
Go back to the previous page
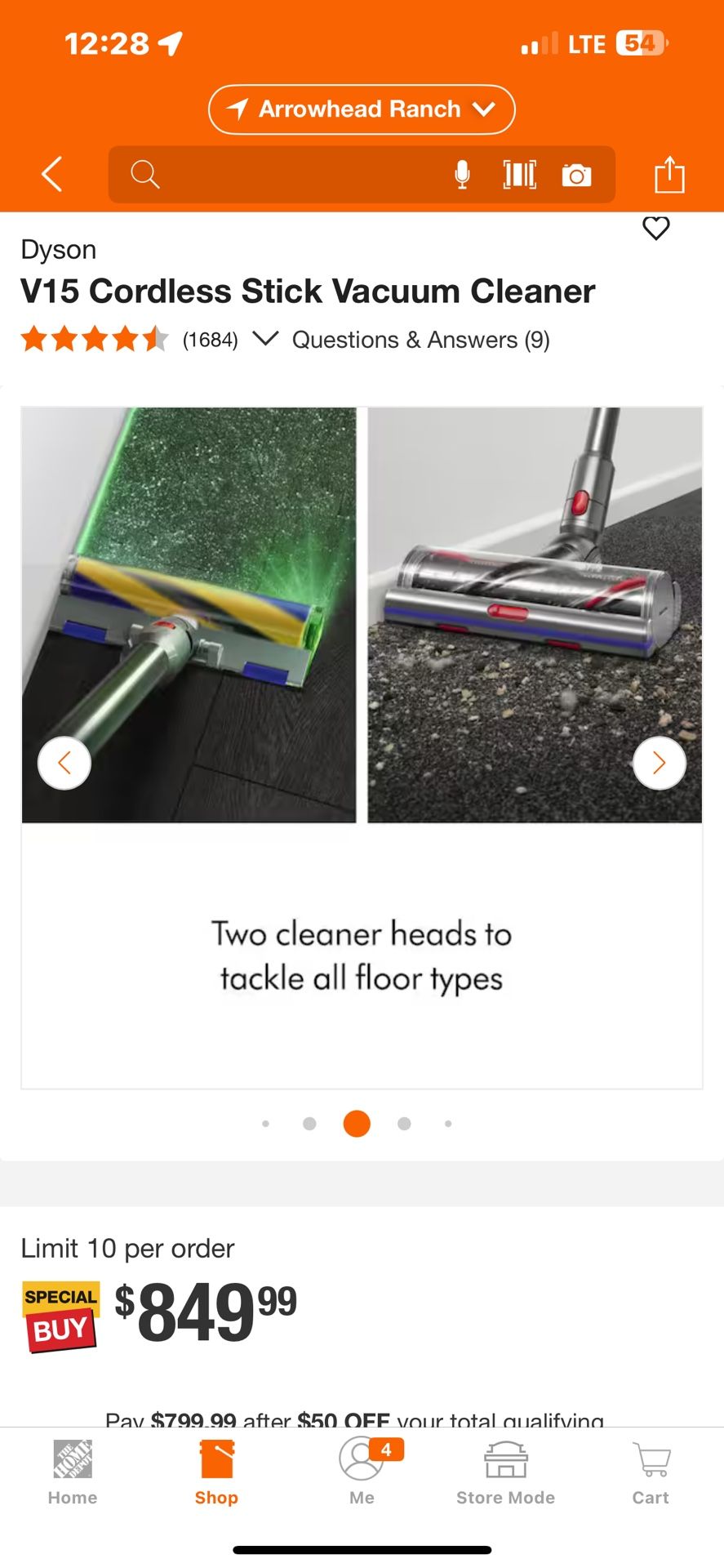click(x=52, y=174)
